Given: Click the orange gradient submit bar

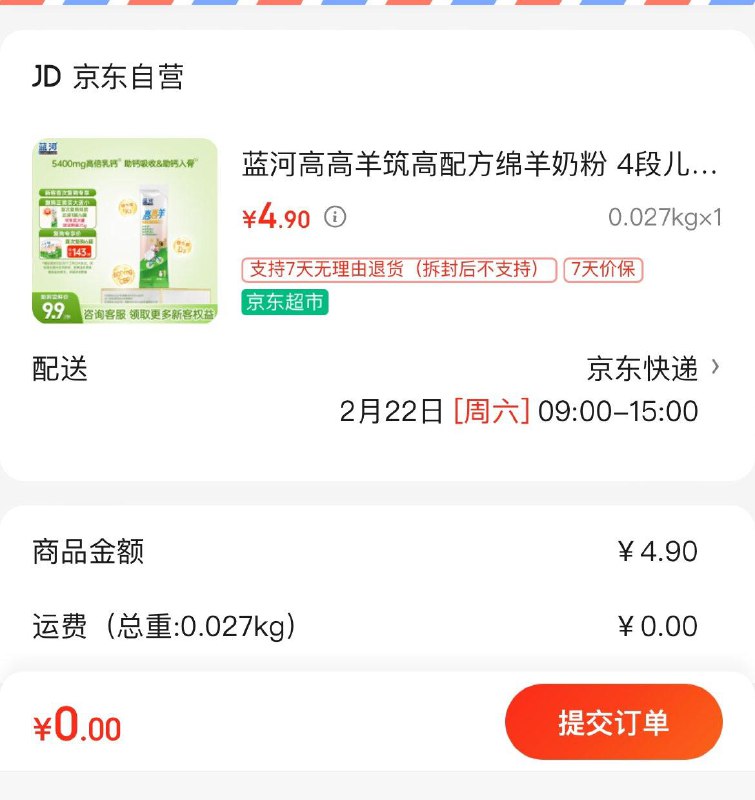Looking at the screenshot, I should click(x=614, y=722).
